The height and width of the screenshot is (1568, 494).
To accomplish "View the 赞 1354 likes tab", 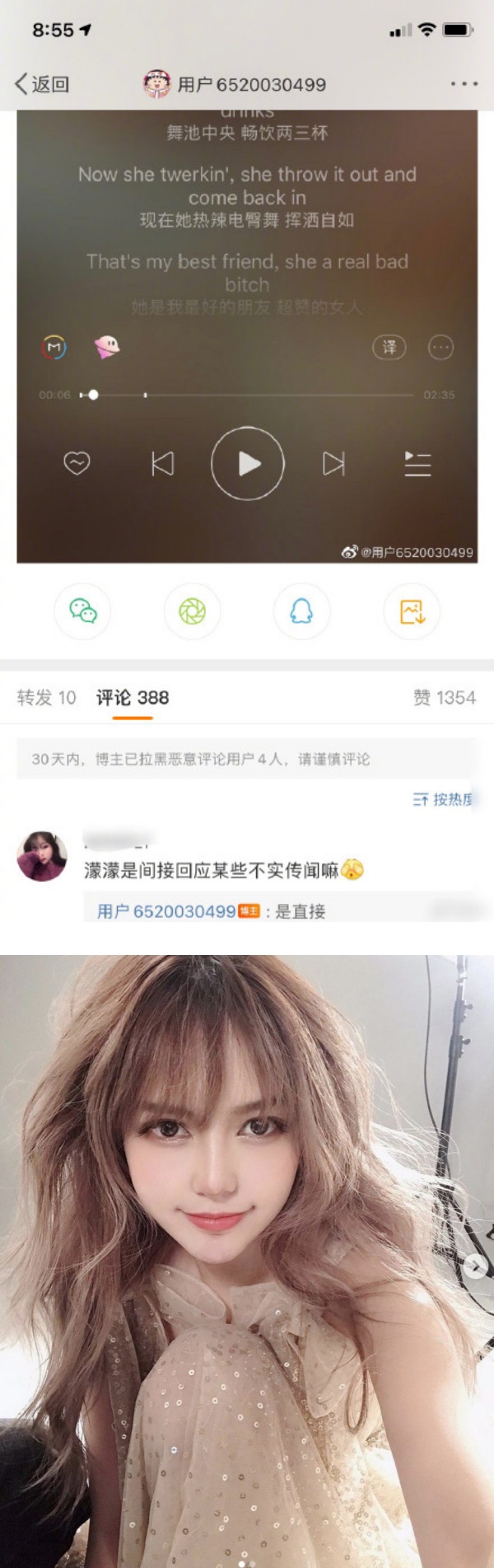I will point(444,698).
